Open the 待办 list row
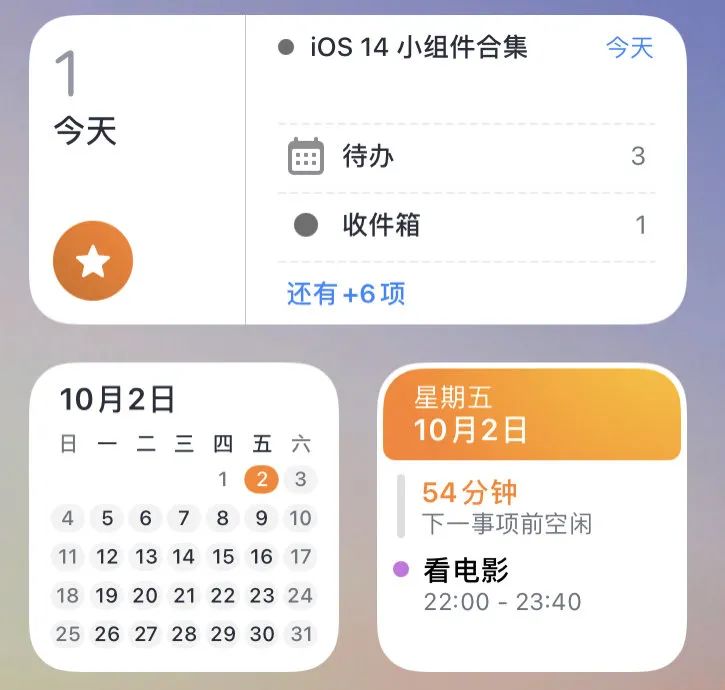Viewport: 725px width, 690px height. click(466, 157)
